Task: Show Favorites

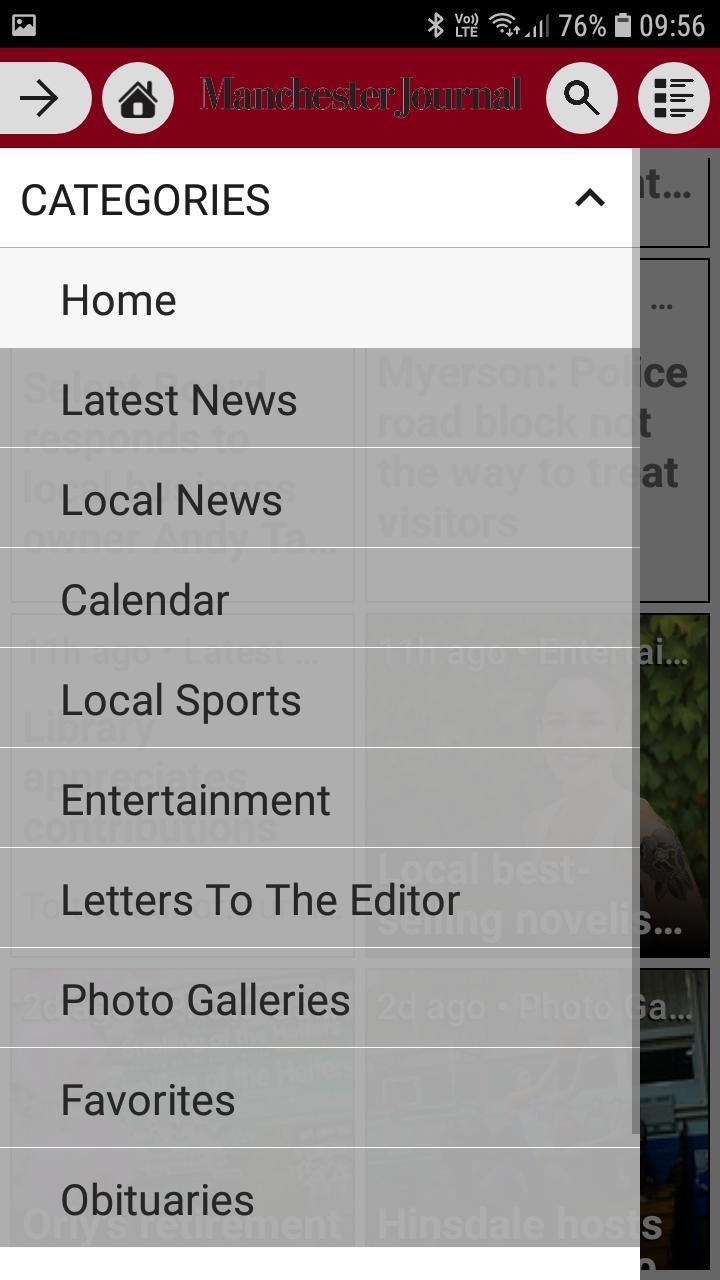Action: (148, 1100)
